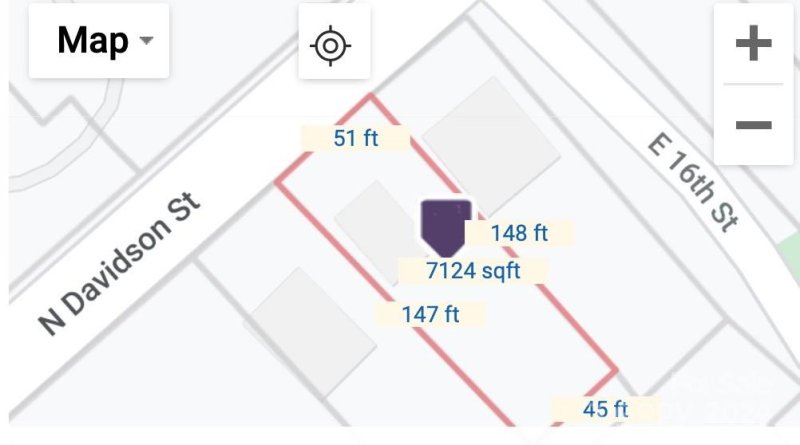Zoom in with the plus button
Viewport: 800px width, 445px height.
753,44
